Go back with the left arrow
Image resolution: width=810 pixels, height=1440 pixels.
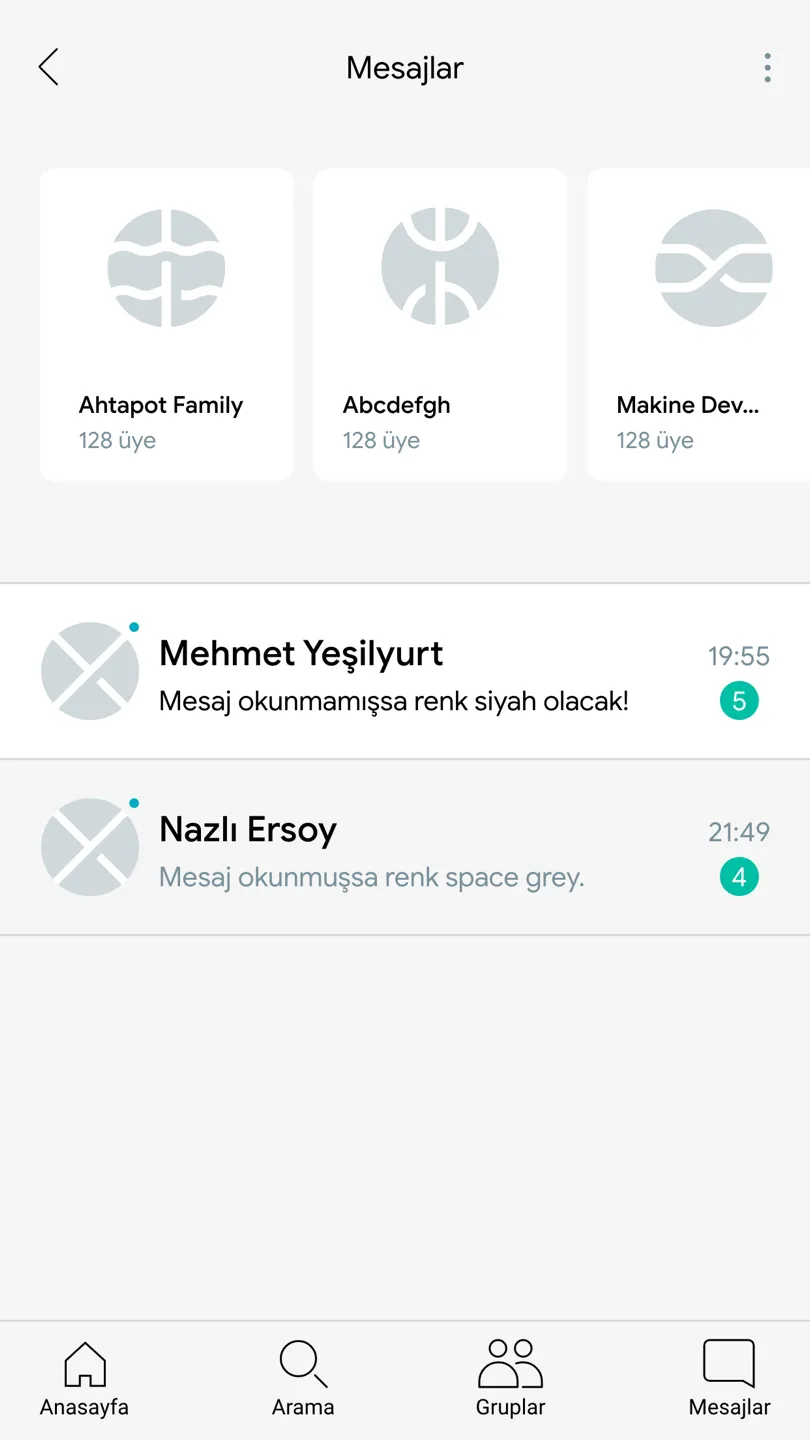(x=48, y=67)
